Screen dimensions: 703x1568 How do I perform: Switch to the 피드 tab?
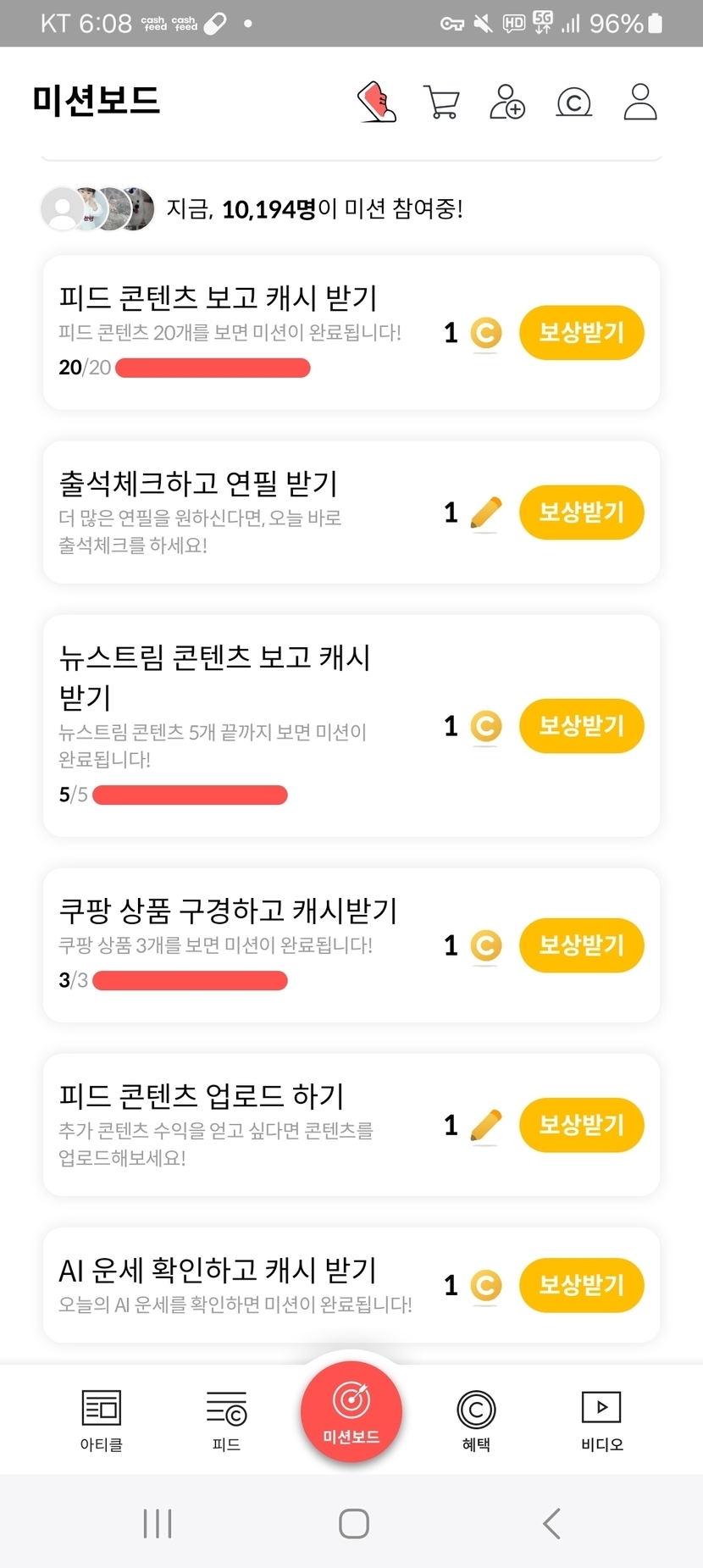pos(226,1421)
